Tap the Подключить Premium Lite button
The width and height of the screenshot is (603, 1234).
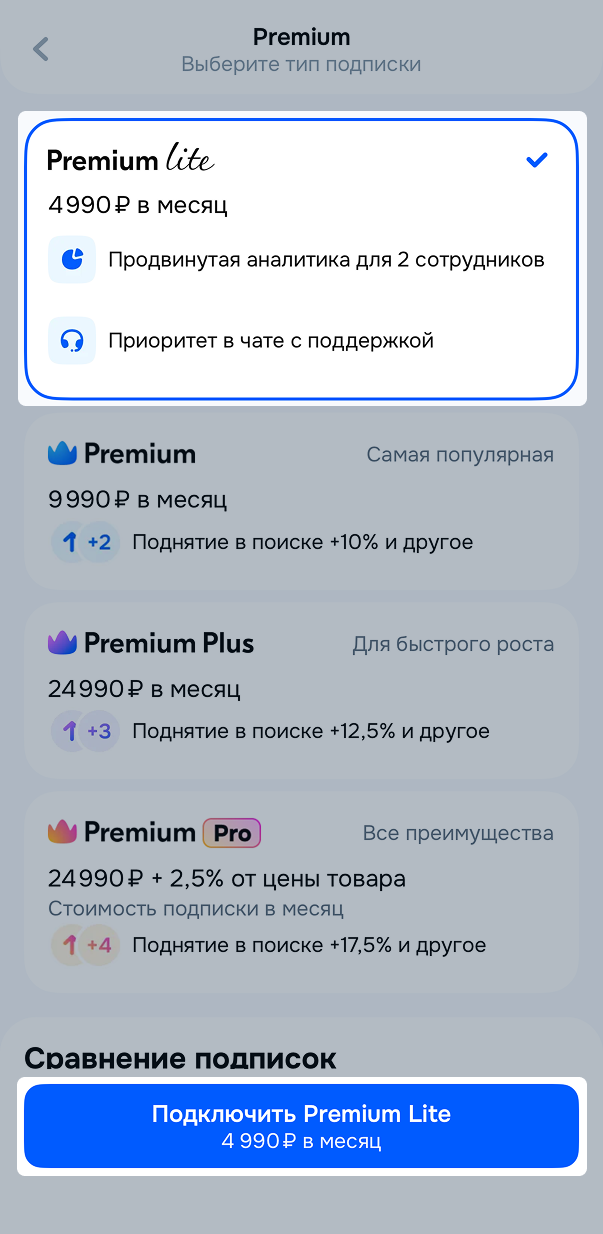coord(301,1125)
